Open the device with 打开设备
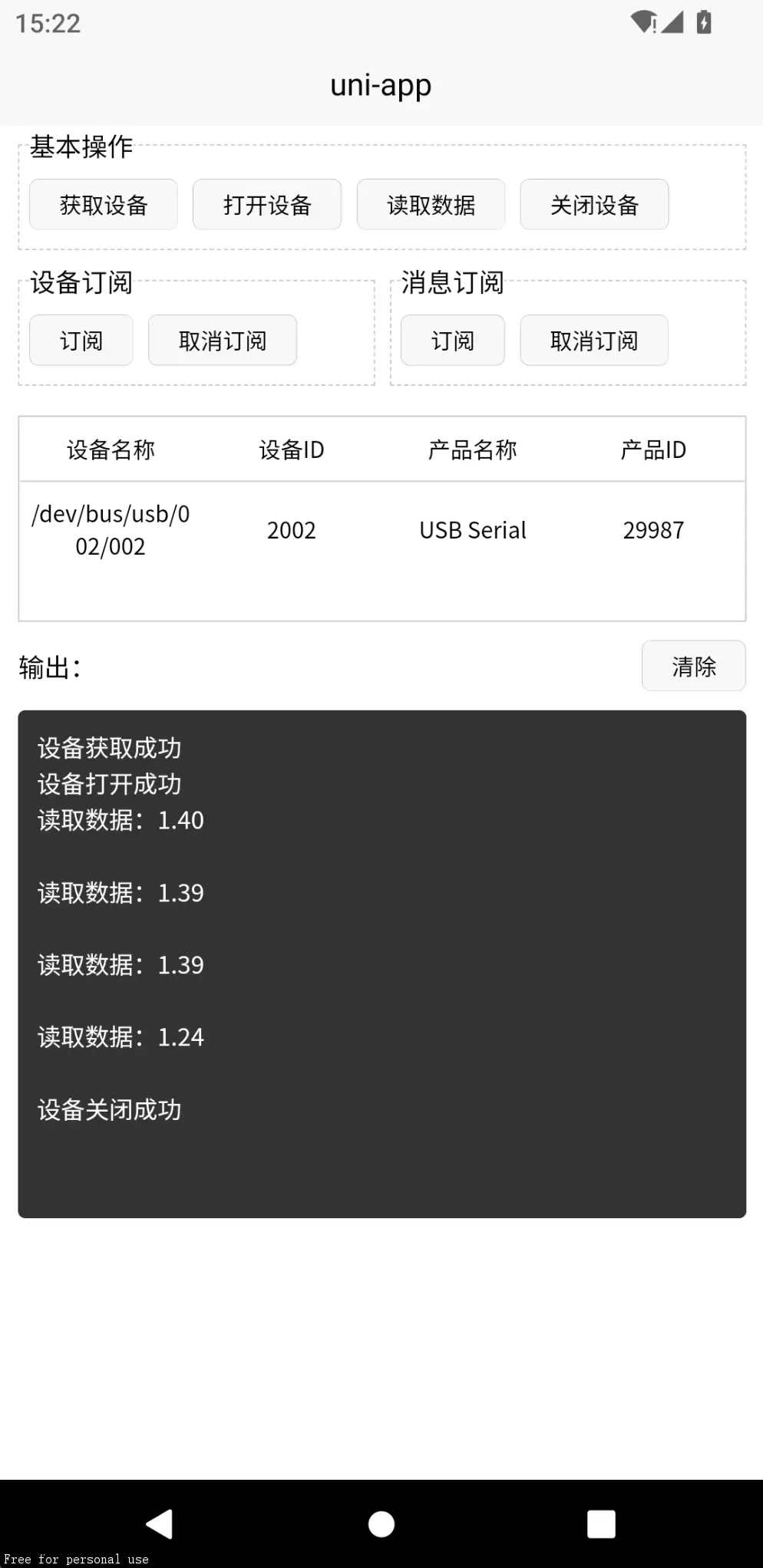Viewport: 763px width, 1568px height. coord(267,205)
